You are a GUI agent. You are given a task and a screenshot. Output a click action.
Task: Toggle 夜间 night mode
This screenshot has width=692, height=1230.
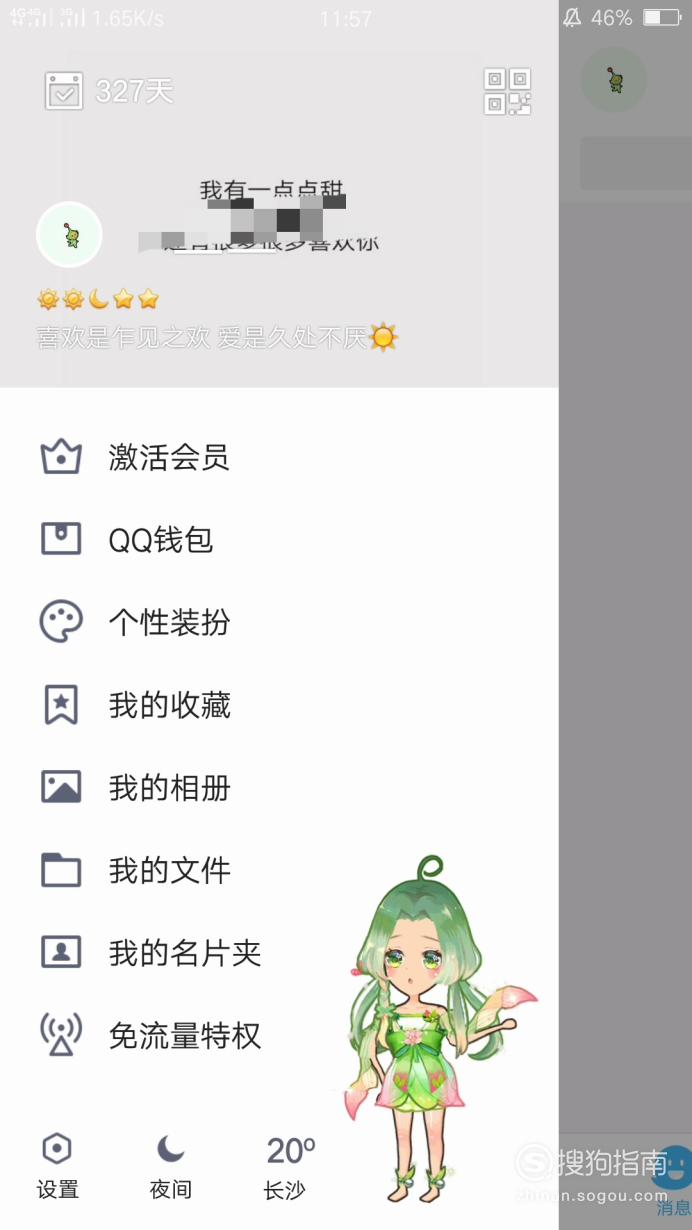click(x=171, y=1167)
